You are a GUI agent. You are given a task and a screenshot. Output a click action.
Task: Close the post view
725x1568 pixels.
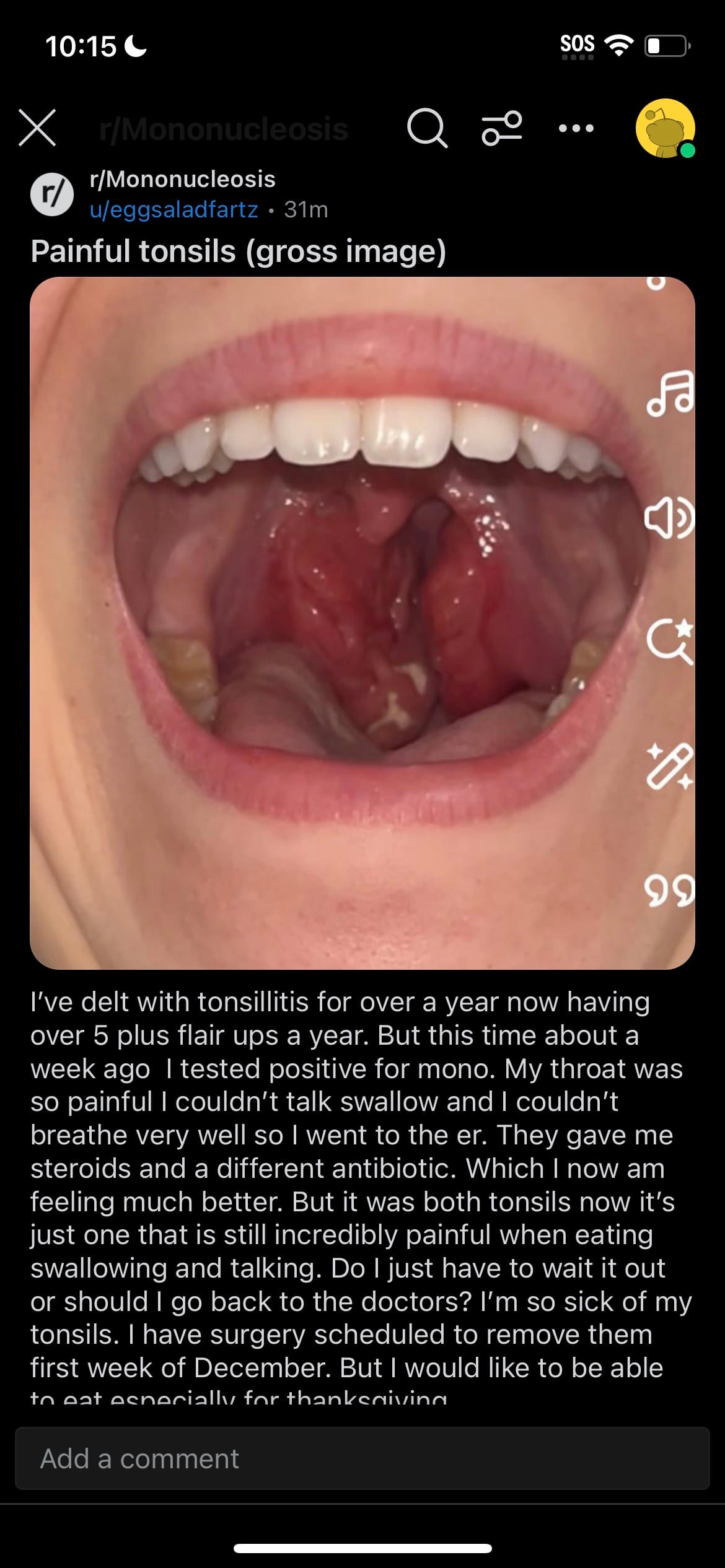pyautogui.click(x=37, y=128)
